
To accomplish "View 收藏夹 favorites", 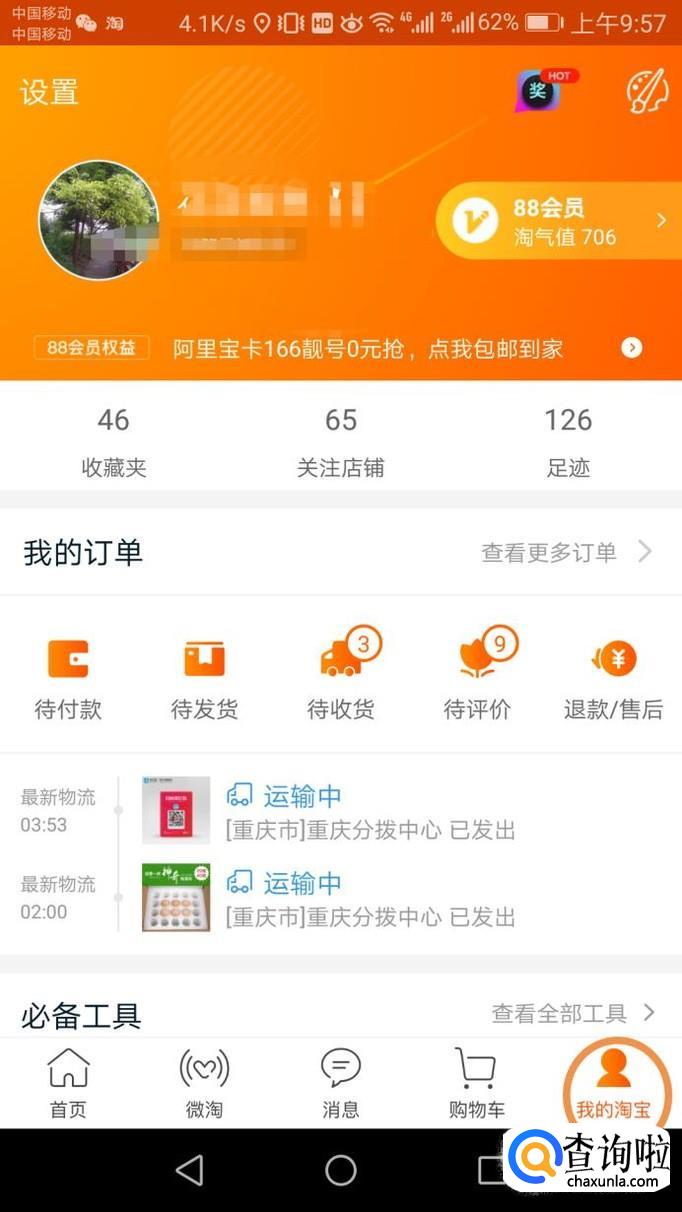I will pos(114,440).
